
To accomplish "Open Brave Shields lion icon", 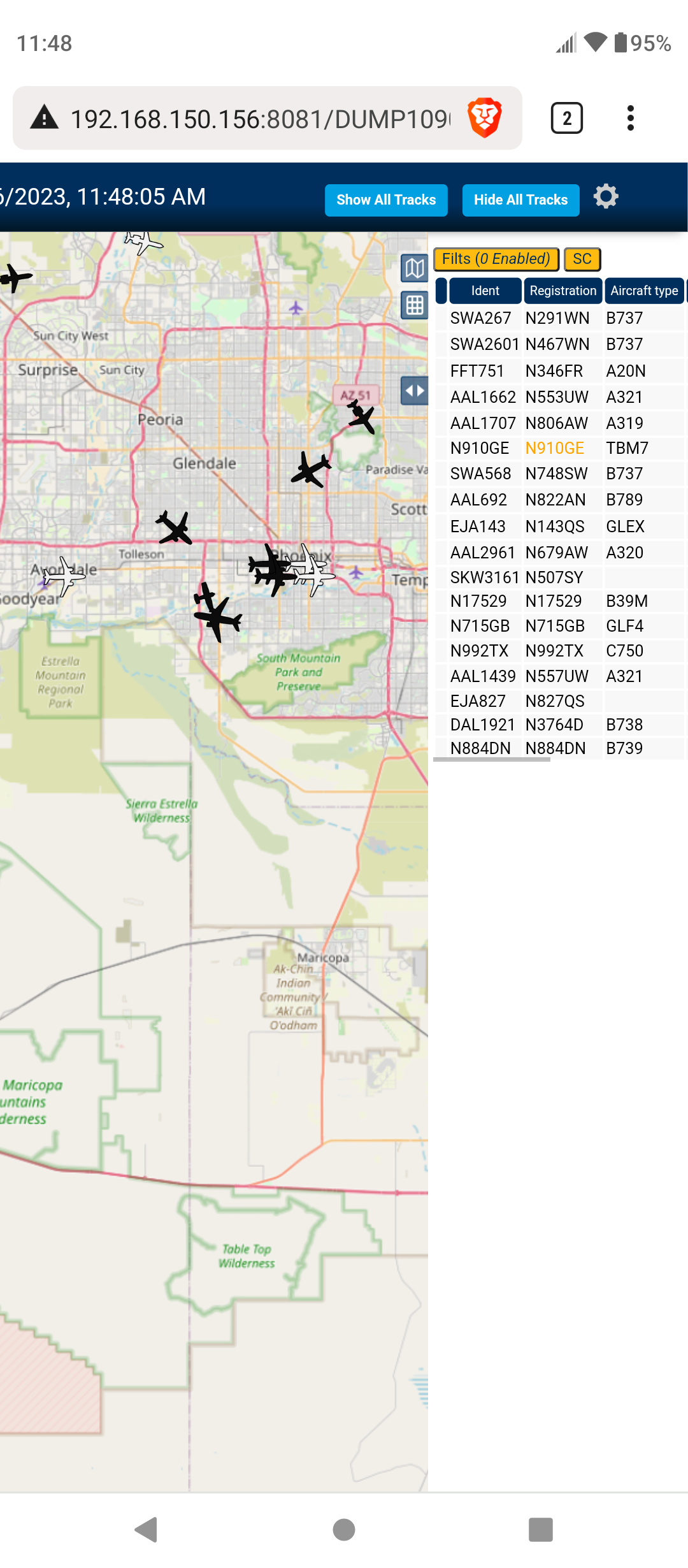I will tap(485, 118).
